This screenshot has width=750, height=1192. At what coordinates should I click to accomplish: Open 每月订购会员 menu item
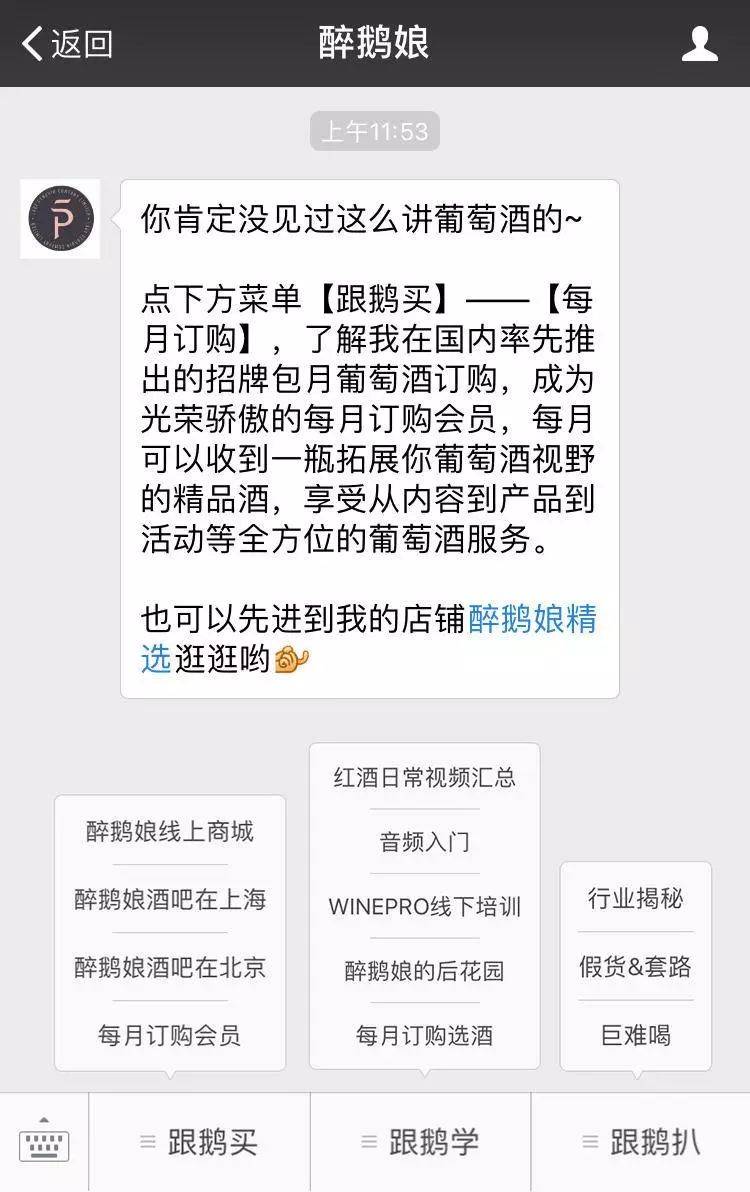click(x=170, y=1035)
